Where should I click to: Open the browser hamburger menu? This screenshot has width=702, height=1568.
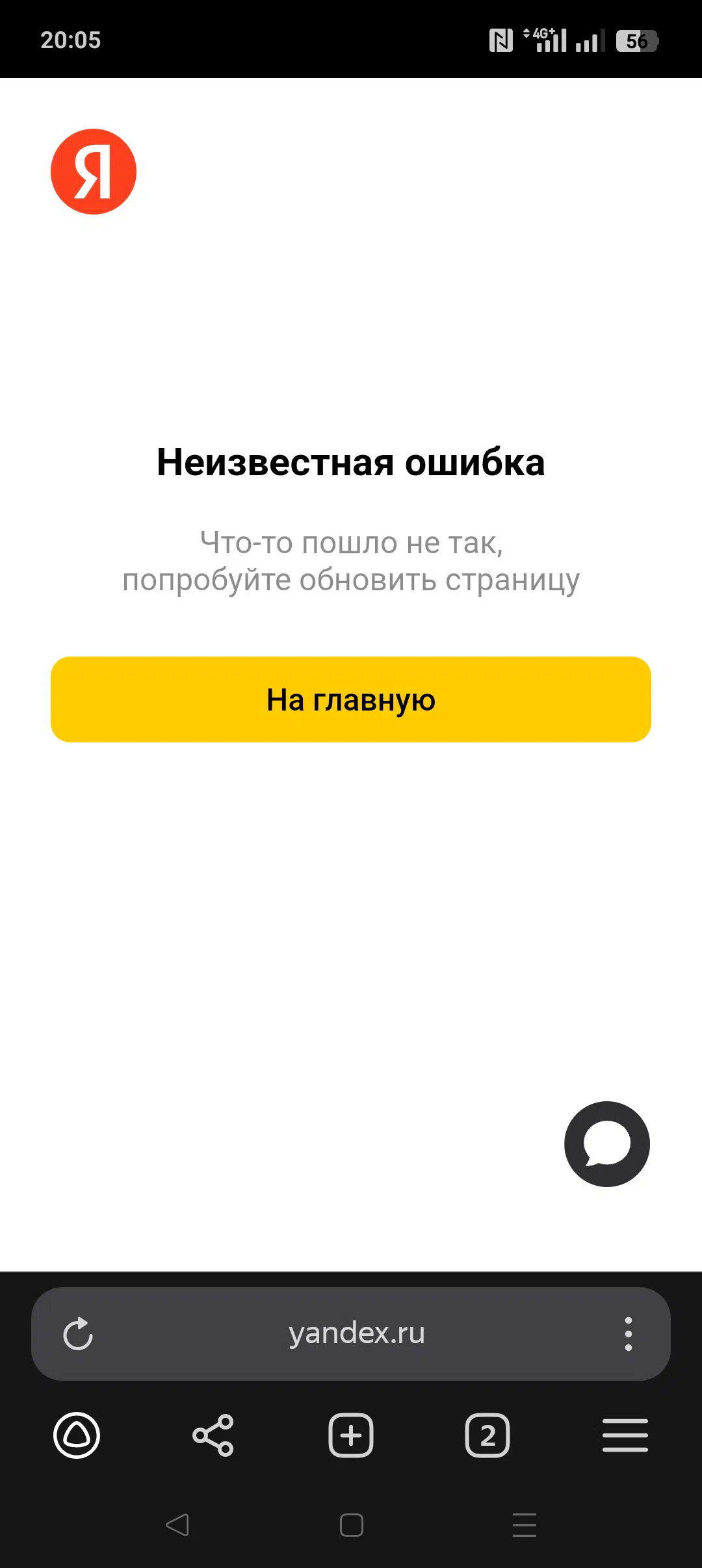click(x=625, y=1435)
